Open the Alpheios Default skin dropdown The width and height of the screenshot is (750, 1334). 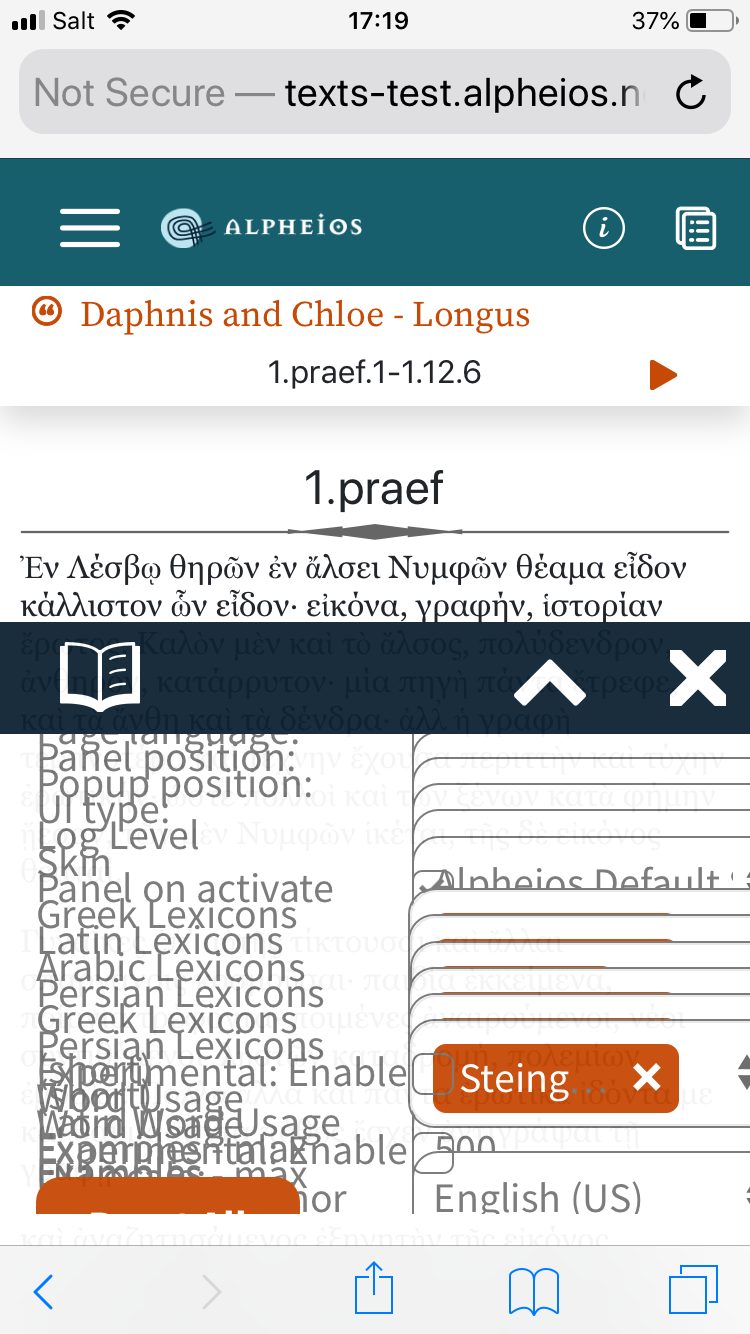click(590, 882)
